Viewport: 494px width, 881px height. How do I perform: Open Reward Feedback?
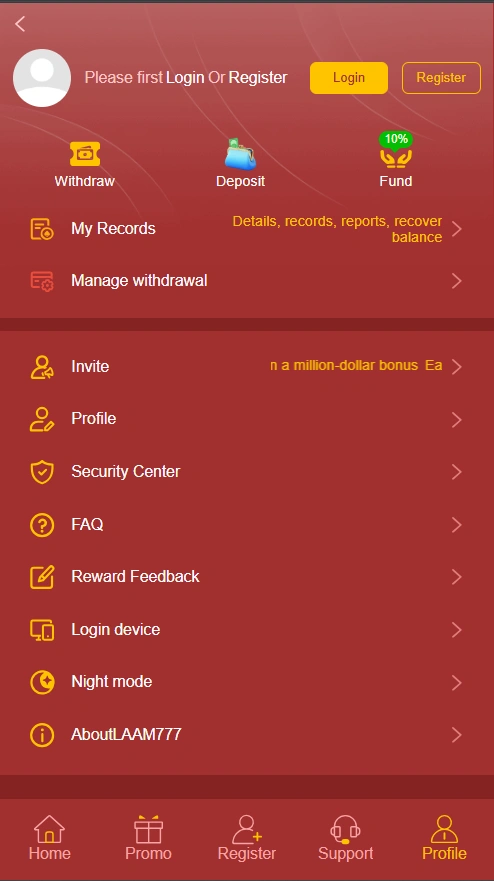pos(247,576)
